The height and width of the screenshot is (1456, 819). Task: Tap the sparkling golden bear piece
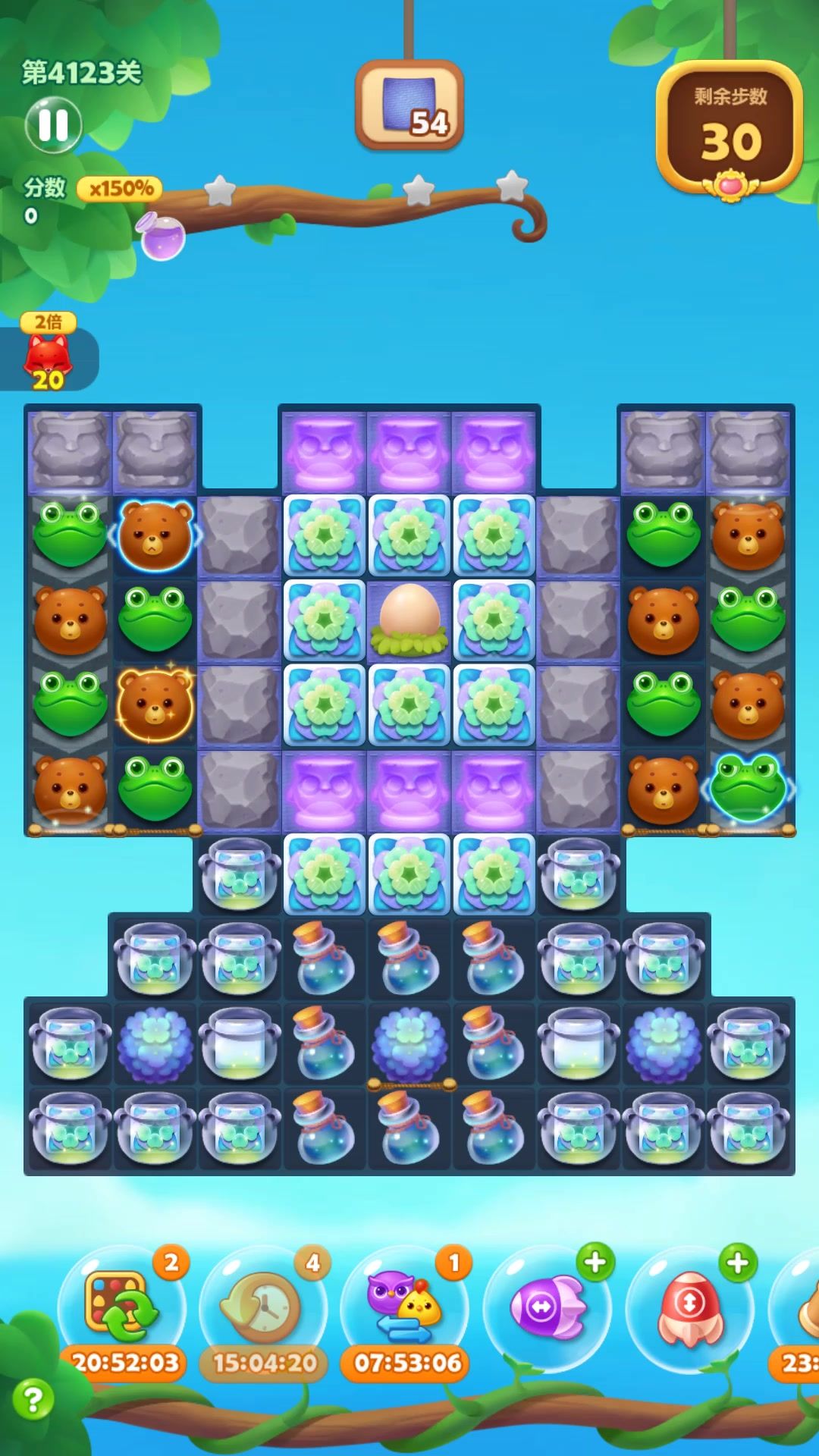pos(155,705)
